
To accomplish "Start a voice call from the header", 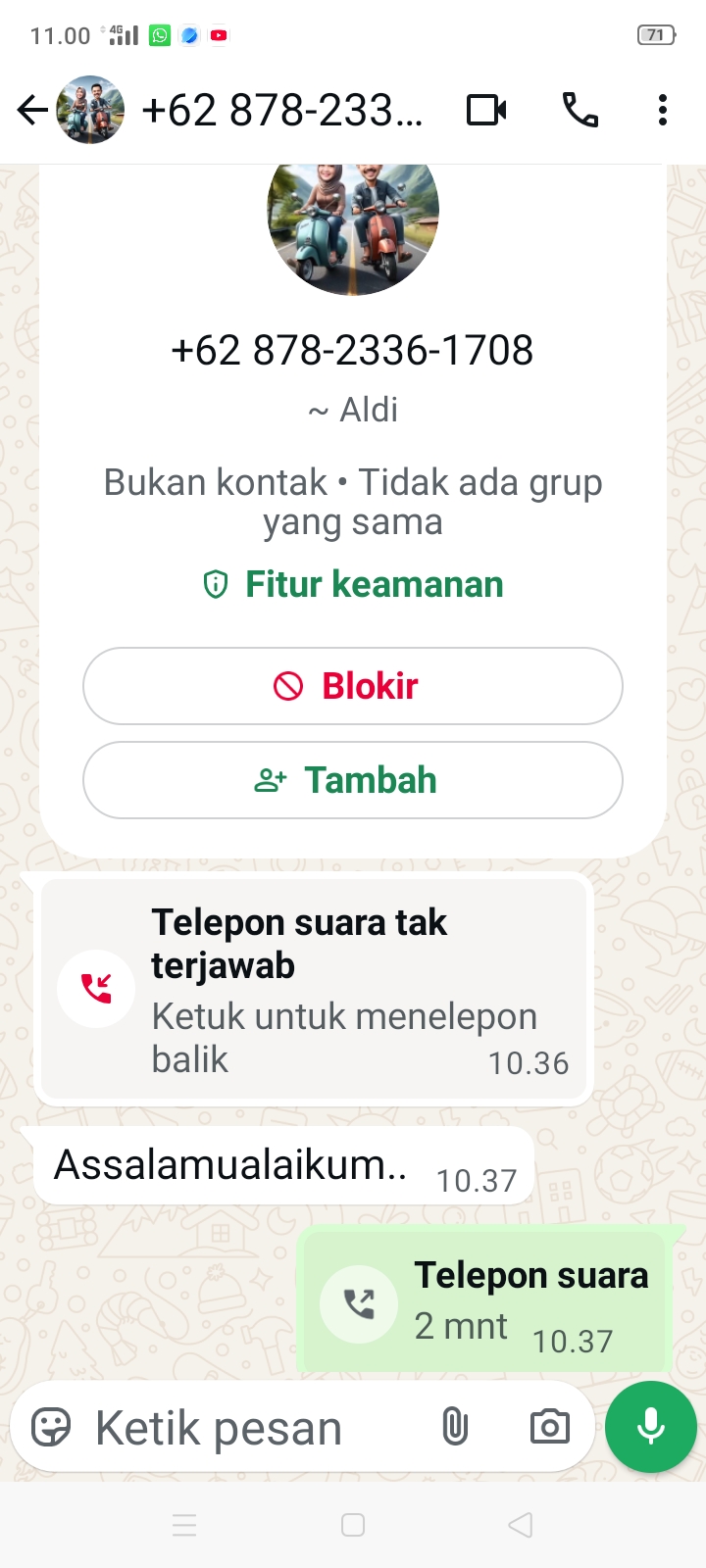I will click(x=580, y=110).
